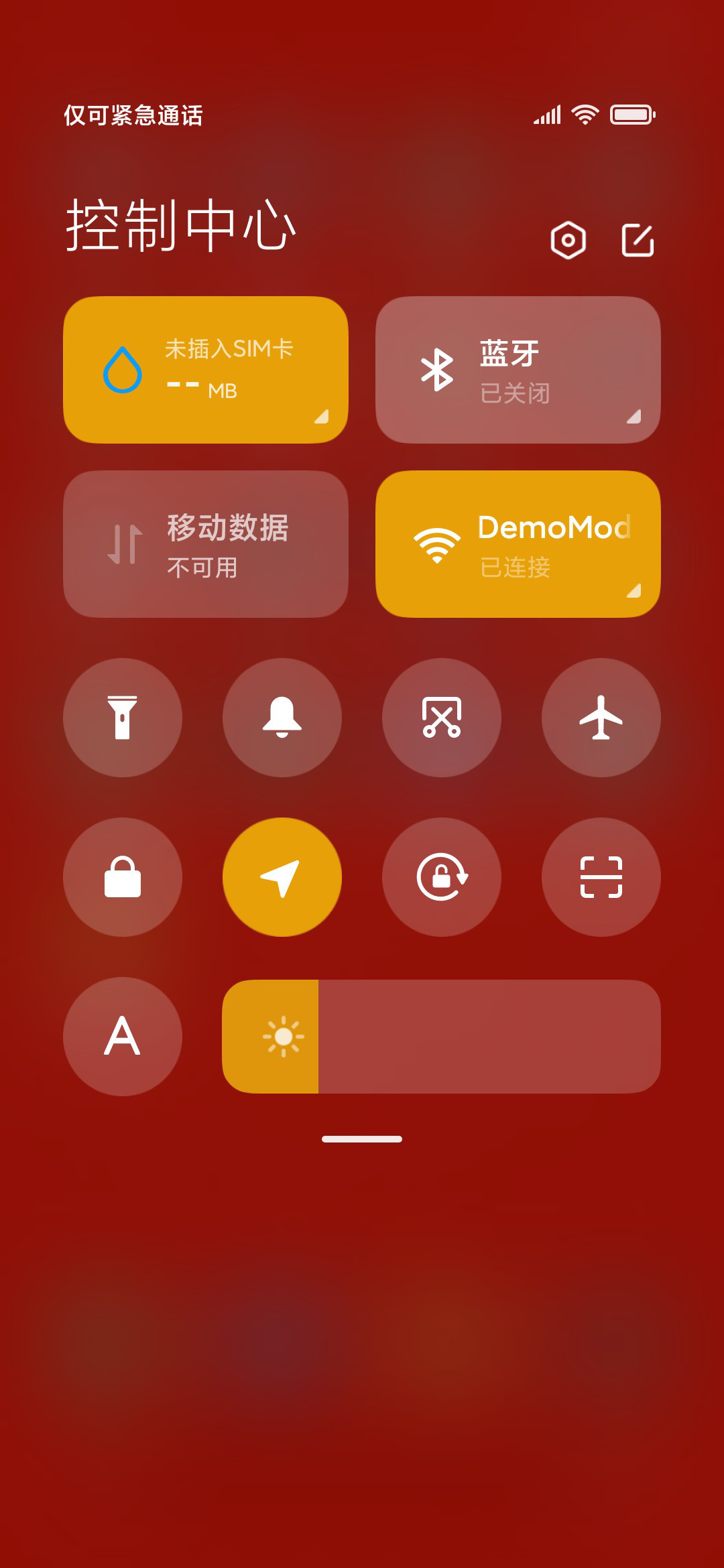Tap the lock screen padlock button
Viewport: 724px width, 1568px height.
pyautogui.click(x=123, y=877)
